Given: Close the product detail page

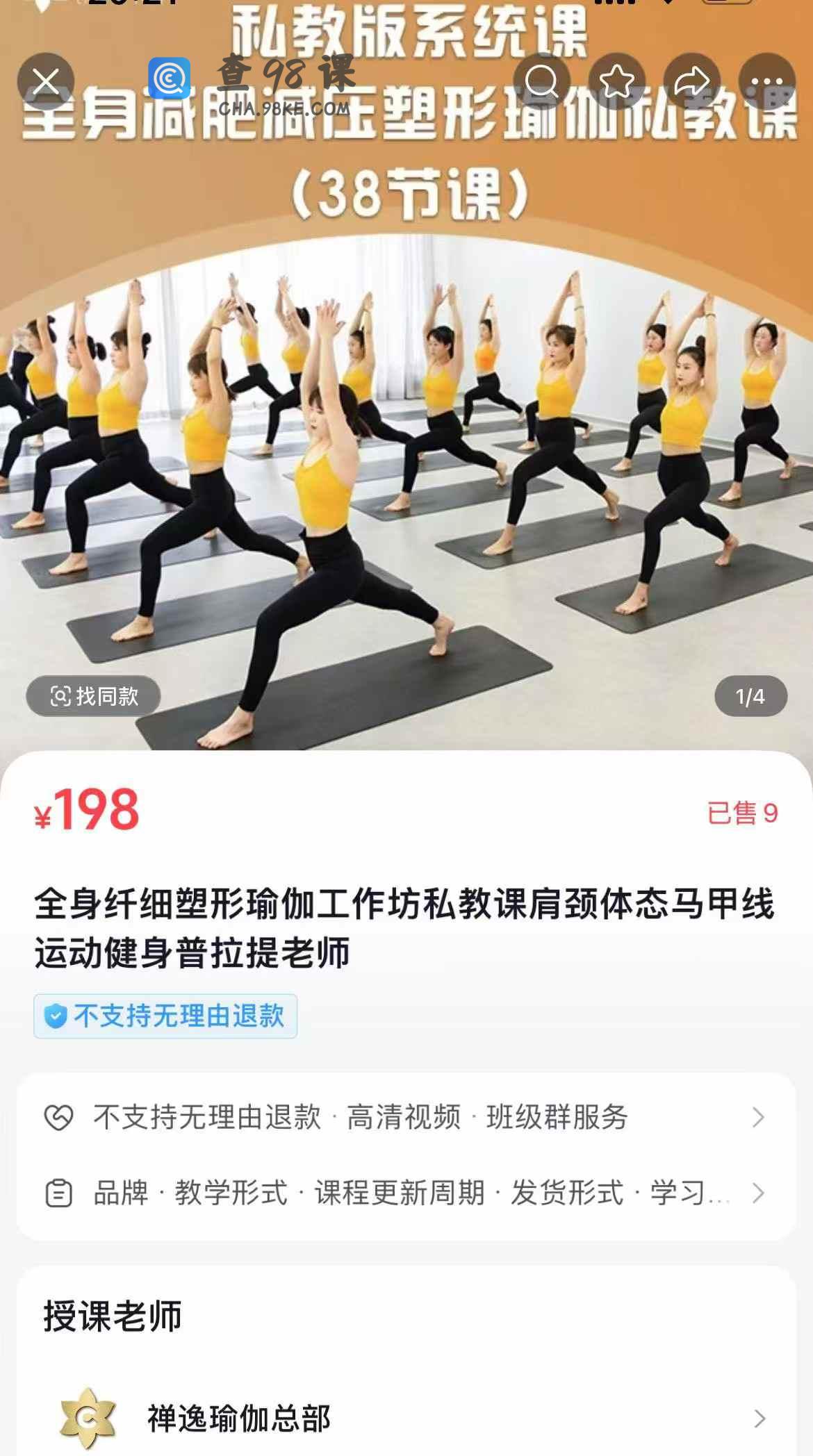Looking at the screenshot, I should tap(46, 82).
